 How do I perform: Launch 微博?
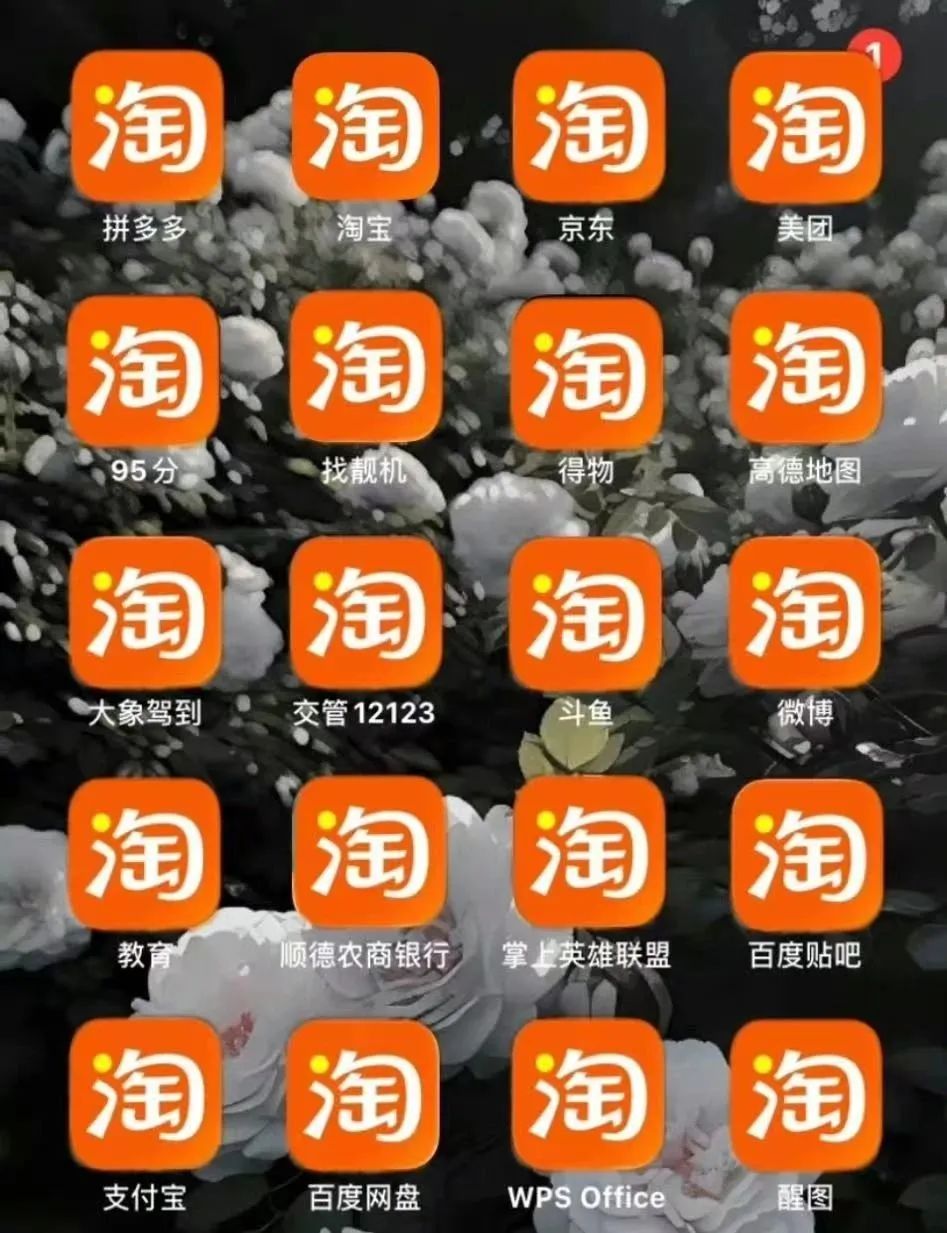[805, 611]
